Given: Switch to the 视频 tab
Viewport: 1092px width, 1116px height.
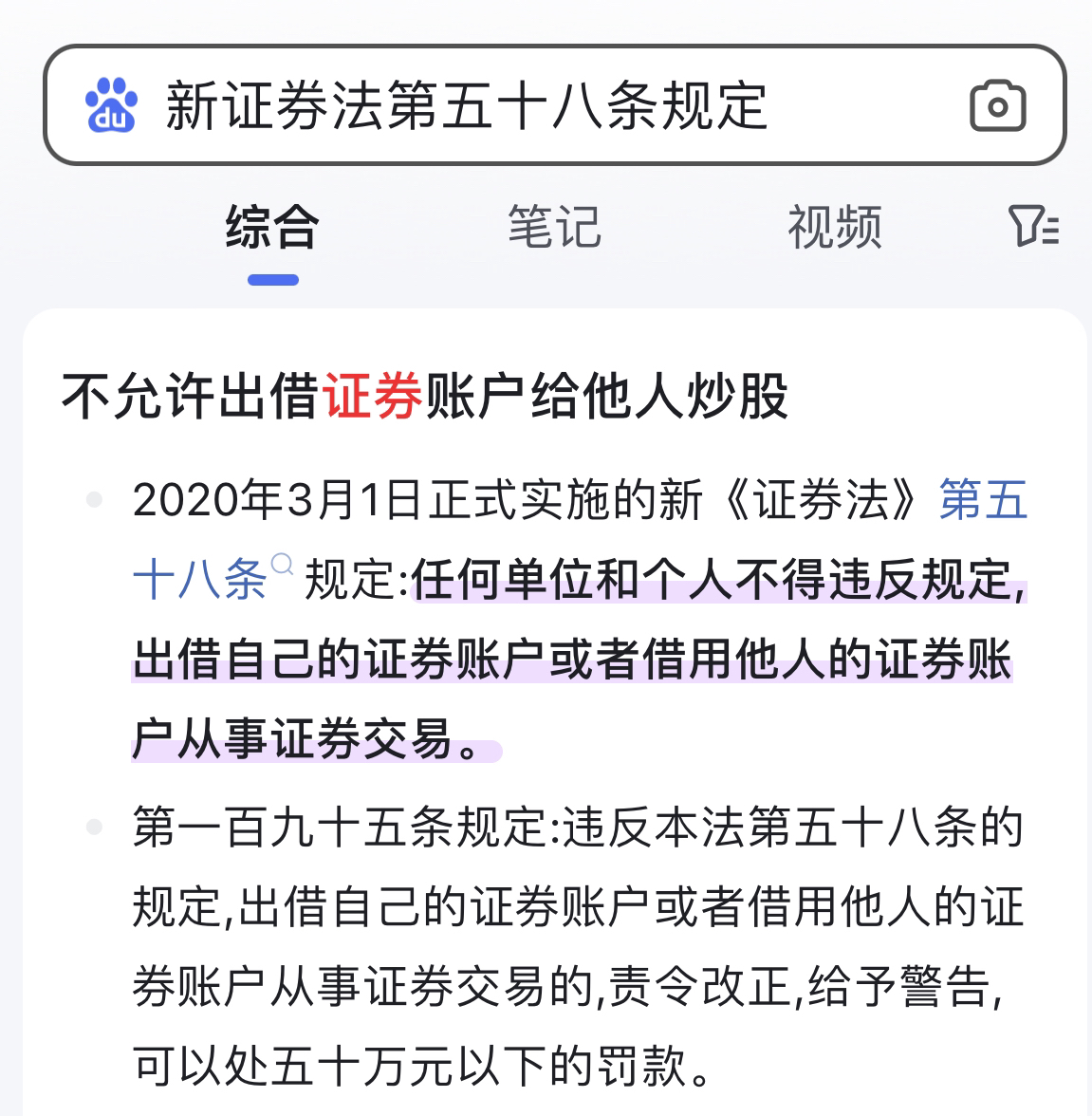Looking at the screenshot, I should (x=835, y=227).
